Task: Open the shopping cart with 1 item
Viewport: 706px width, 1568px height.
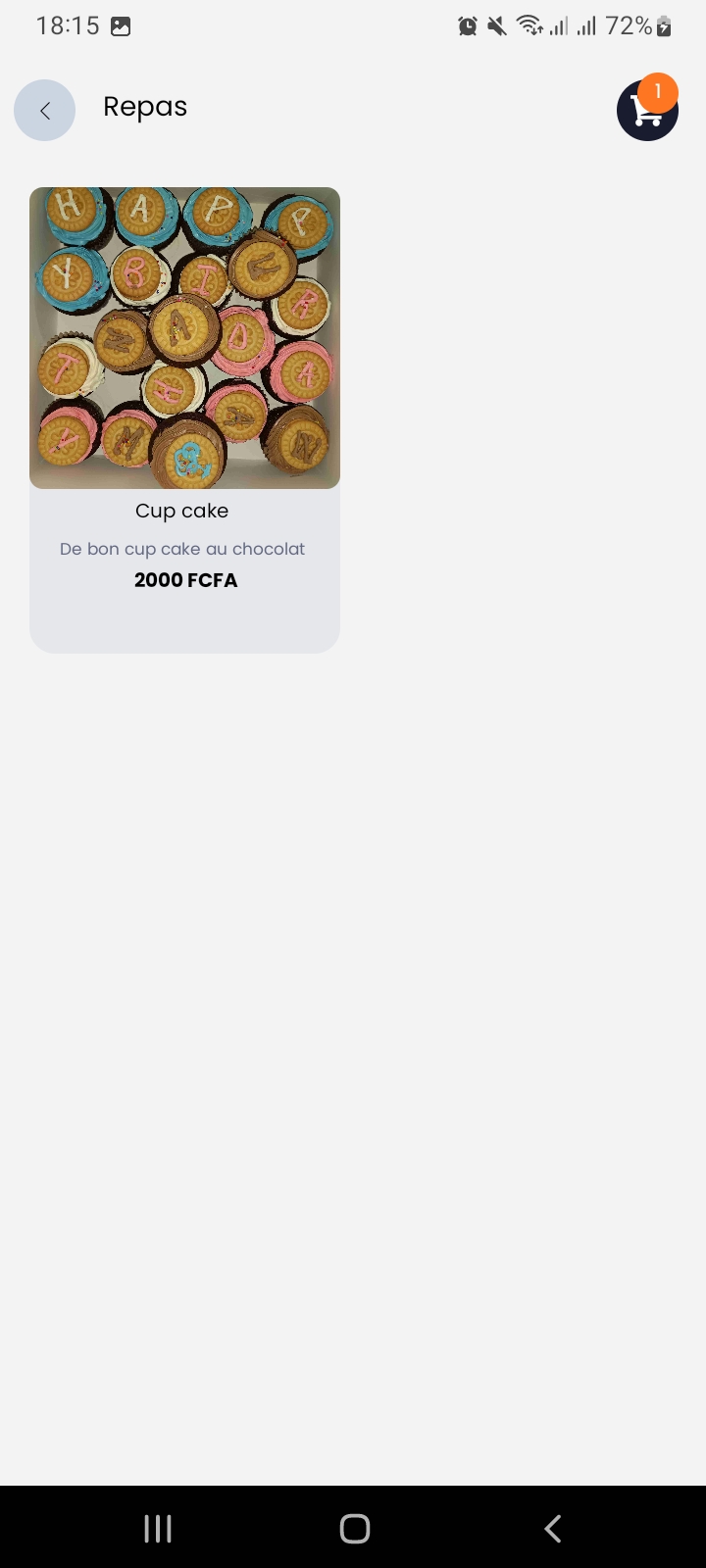Action: pyautogui.click(x=647, y=110)
